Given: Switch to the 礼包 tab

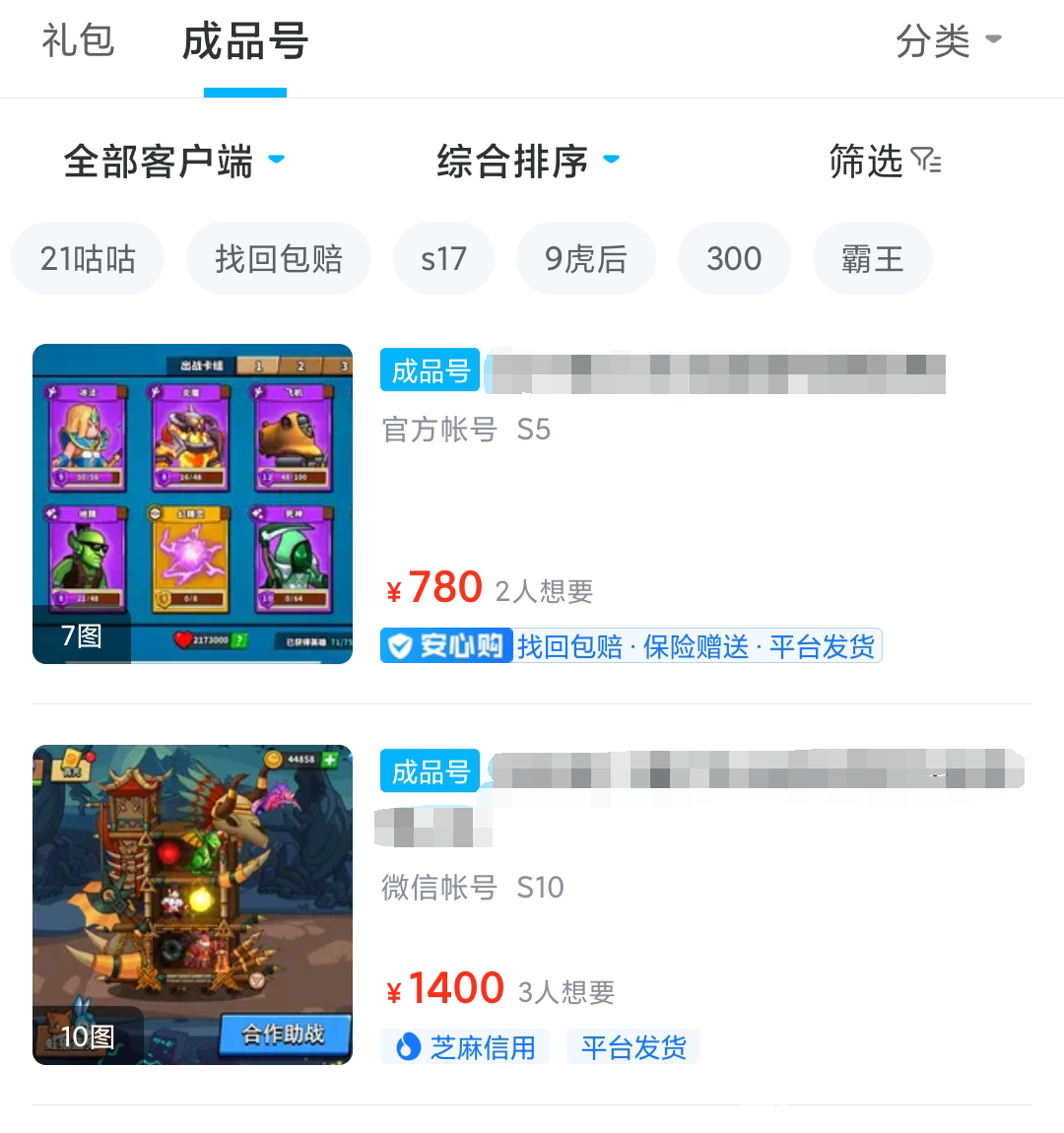Looking at the screenshot, I should tap(78, 41).
